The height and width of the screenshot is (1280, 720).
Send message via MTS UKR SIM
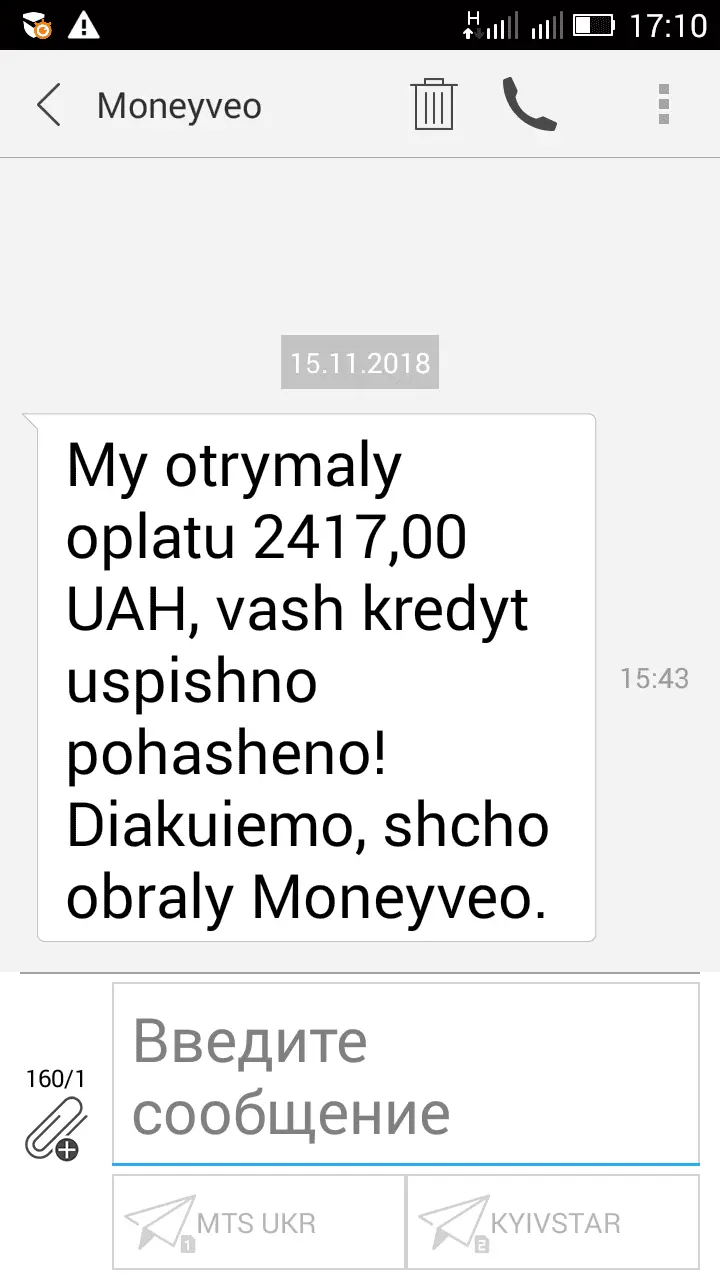point(258,1222)
